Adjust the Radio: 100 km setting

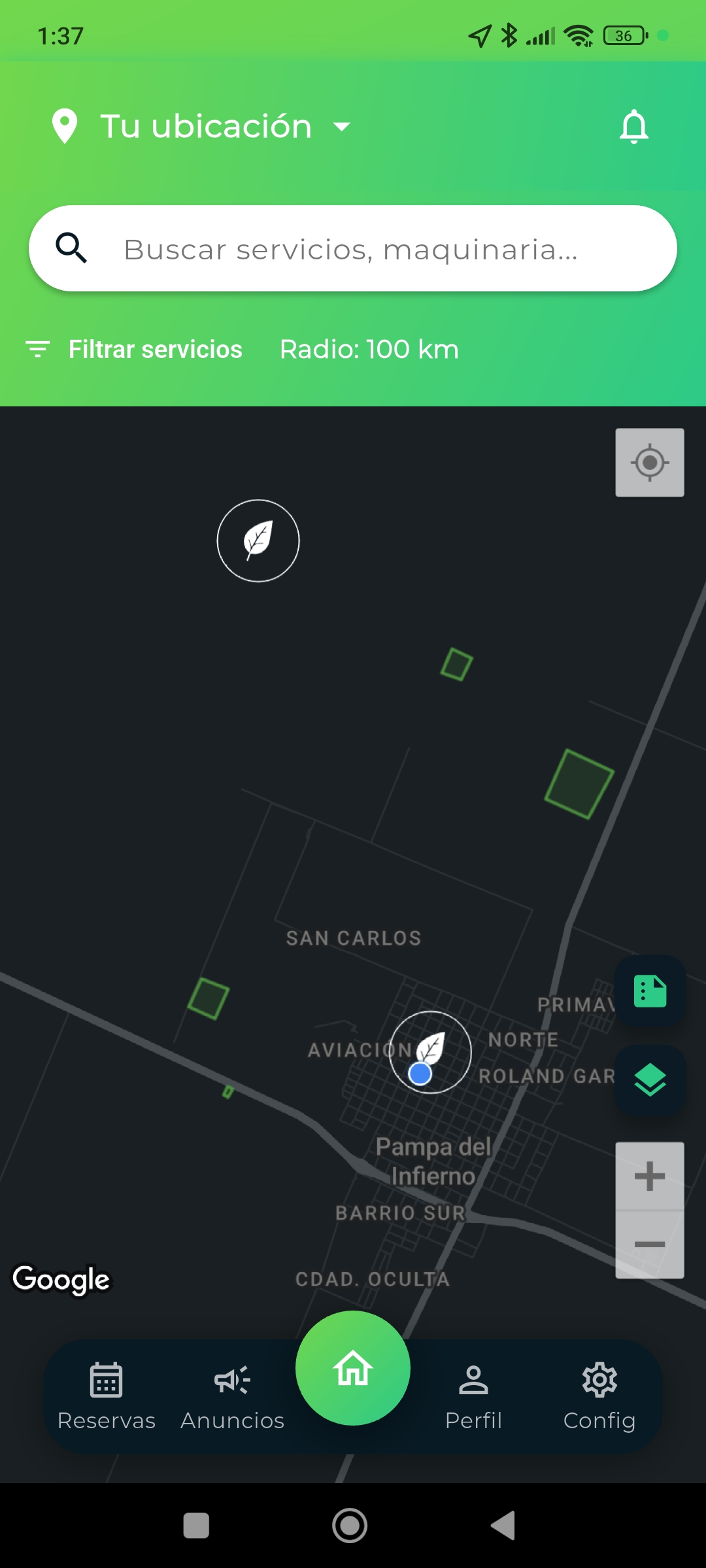(x=368, y=350)
